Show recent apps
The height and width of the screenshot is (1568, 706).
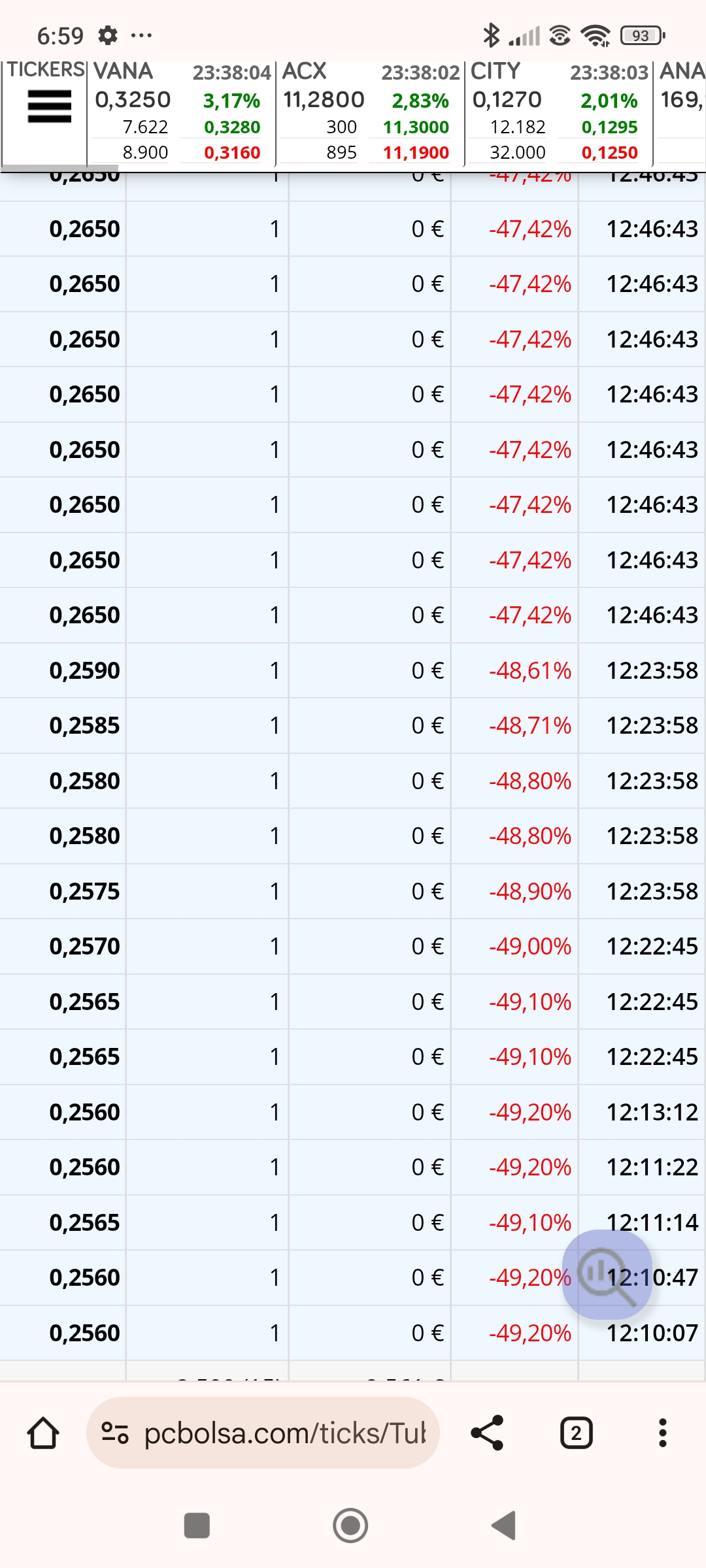point(197,1526)
